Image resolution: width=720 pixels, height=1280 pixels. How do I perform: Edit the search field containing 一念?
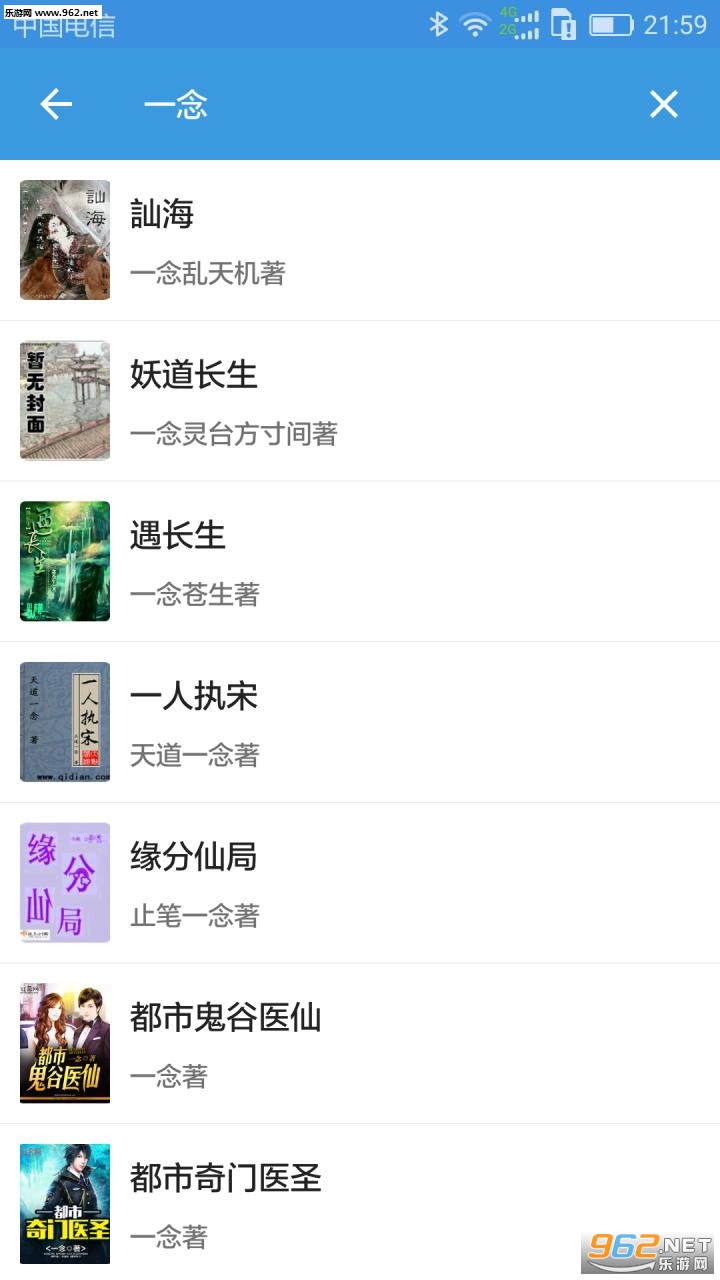(x=380, y=105)
